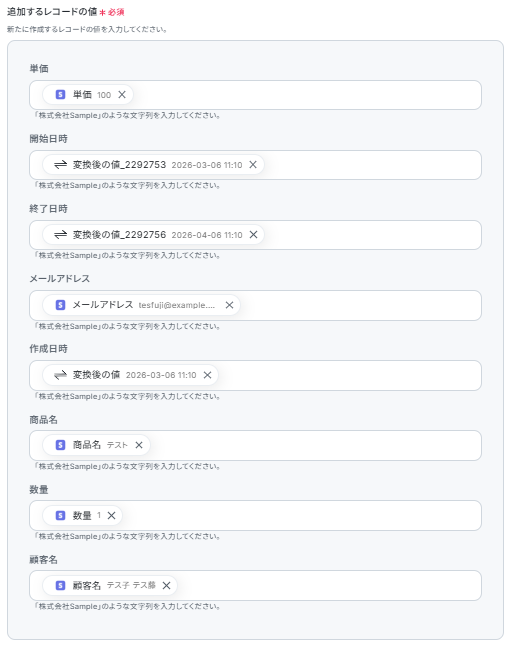Delete the 商品名 テスト chip
The image size is (507, 648).
pos(139,445)
